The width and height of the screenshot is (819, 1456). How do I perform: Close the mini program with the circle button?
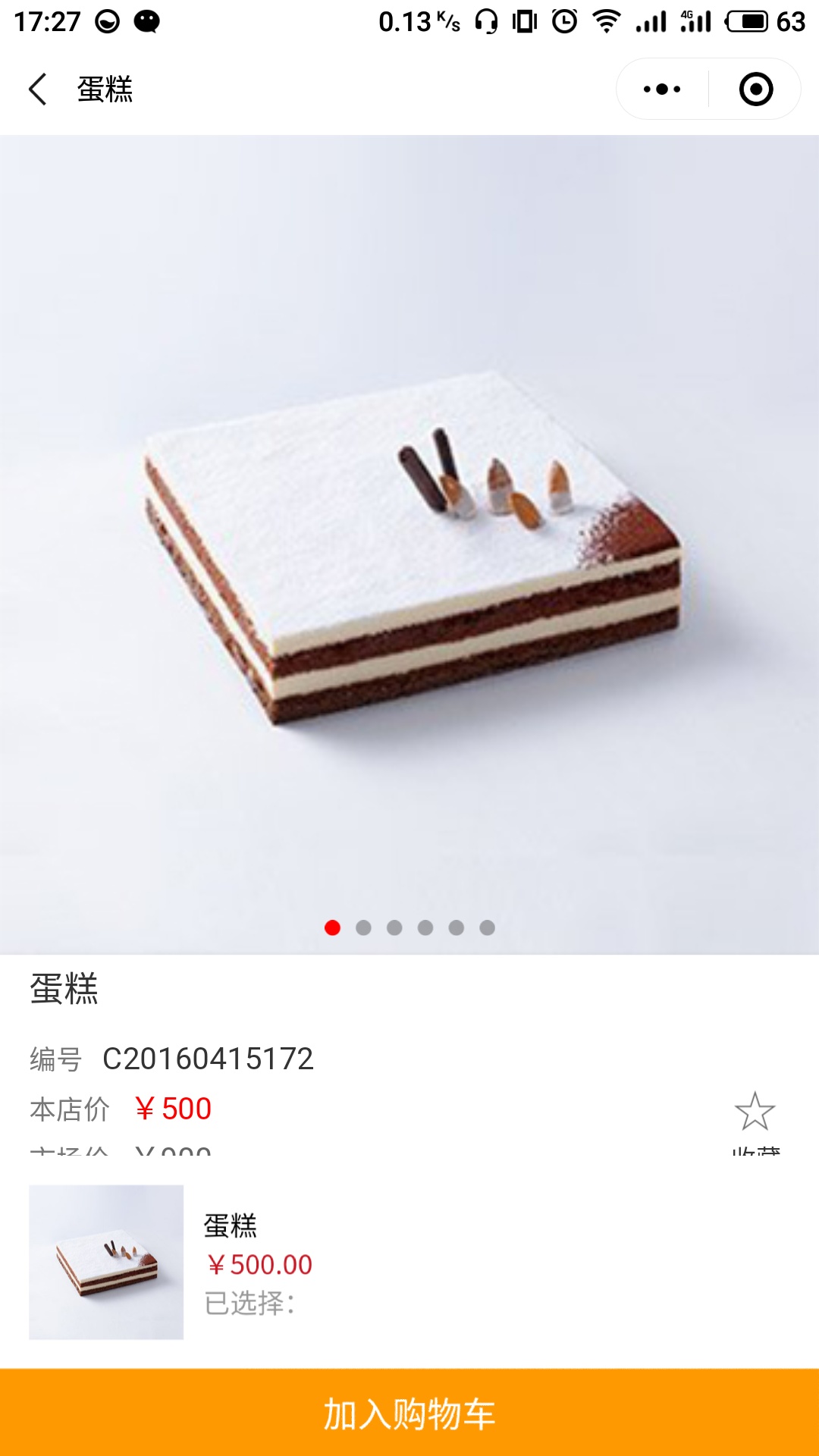pyautogui.click(x=755, y=89)
